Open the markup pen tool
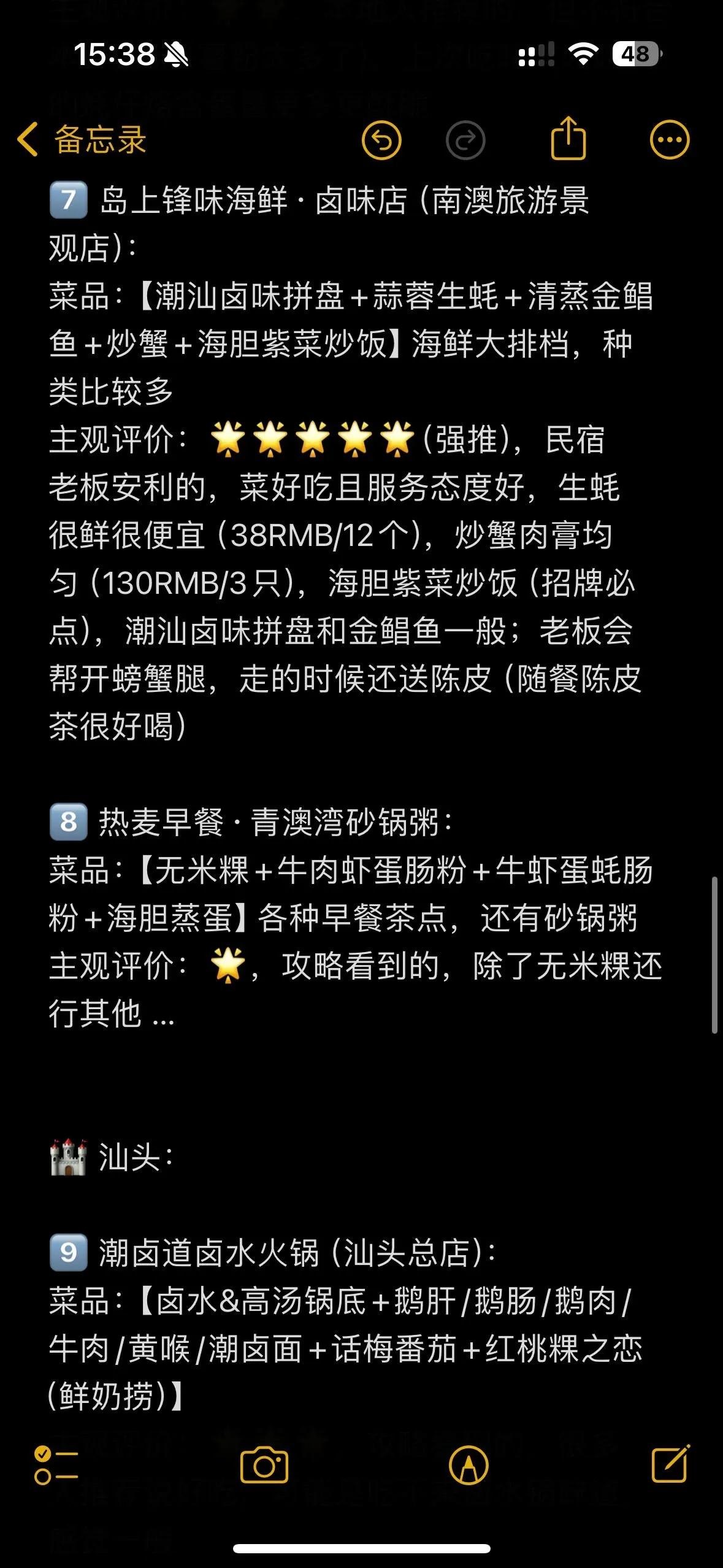Image resolution: width=723 pixels, height=1568 pixels. [x=469, y=1466]
